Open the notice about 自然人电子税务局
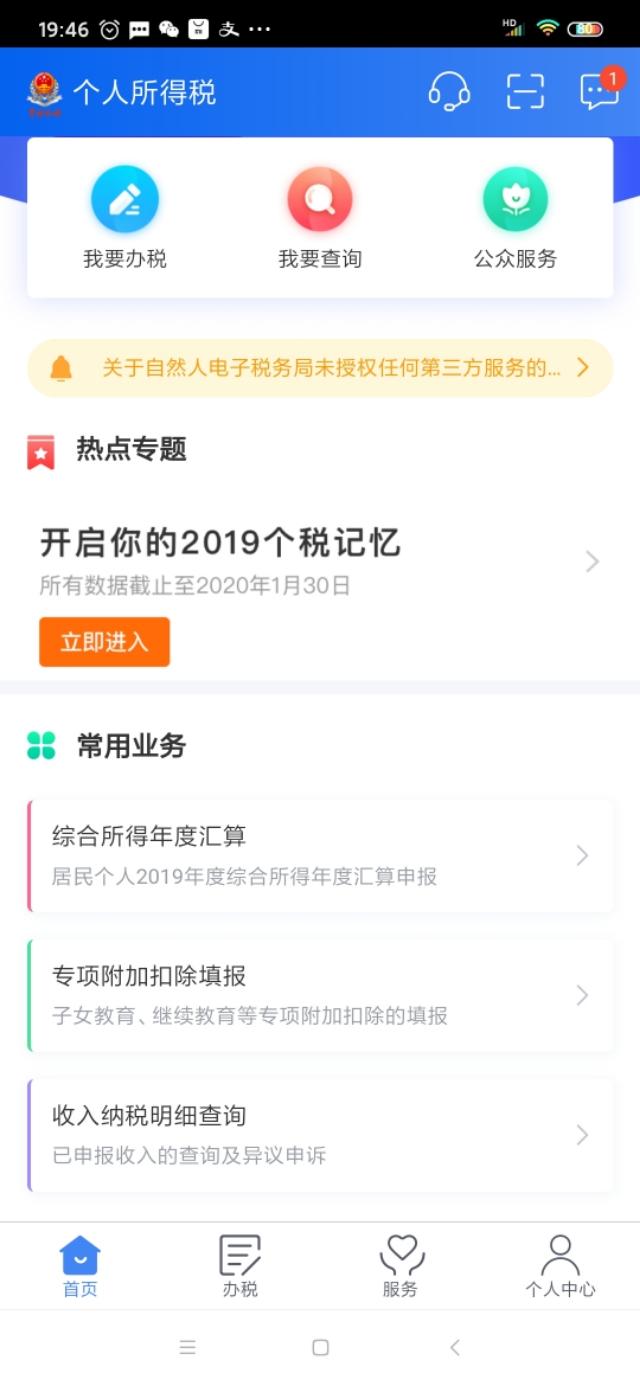Image resolution: width=640 pixels, height=1386 pixels. (x=320, y=368)
